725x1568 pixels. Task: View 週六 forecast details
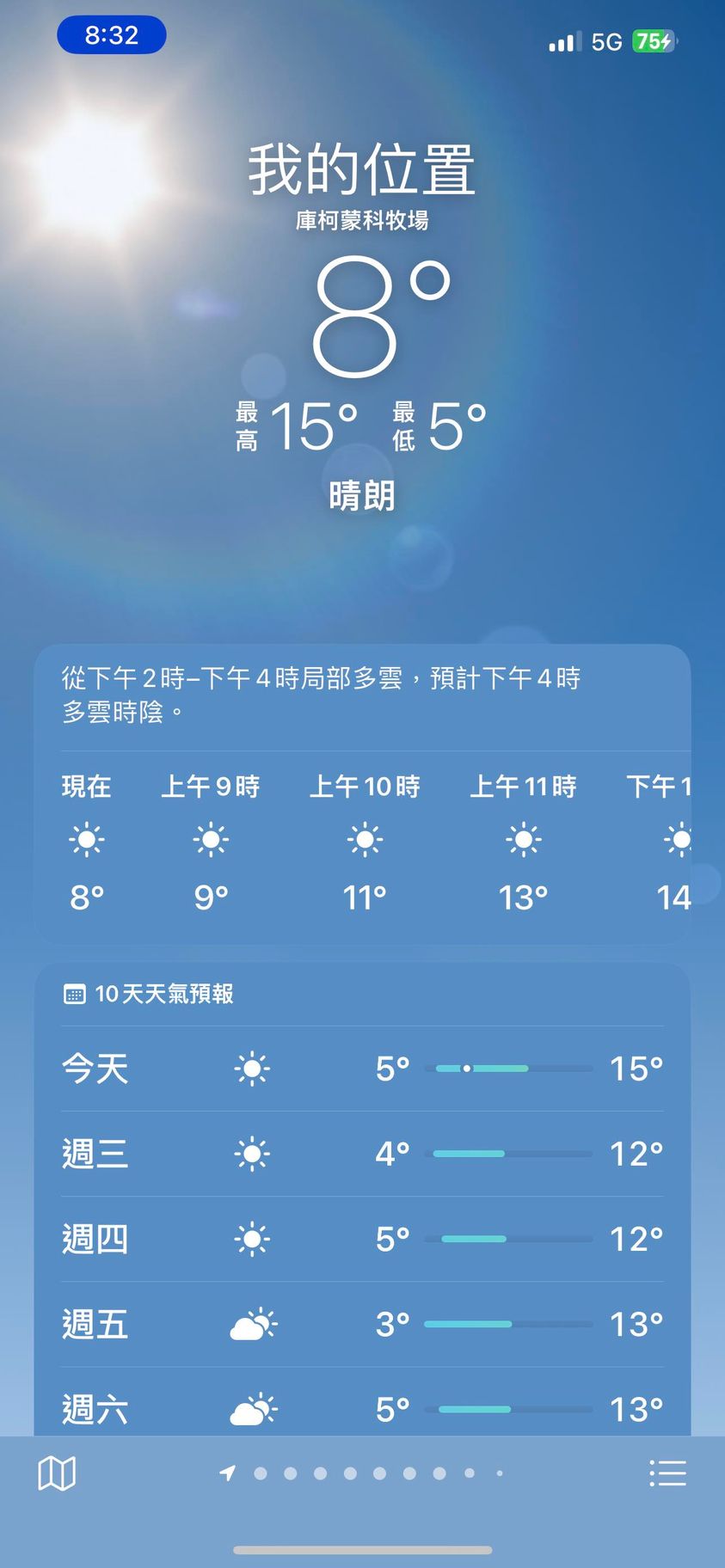362,1409
